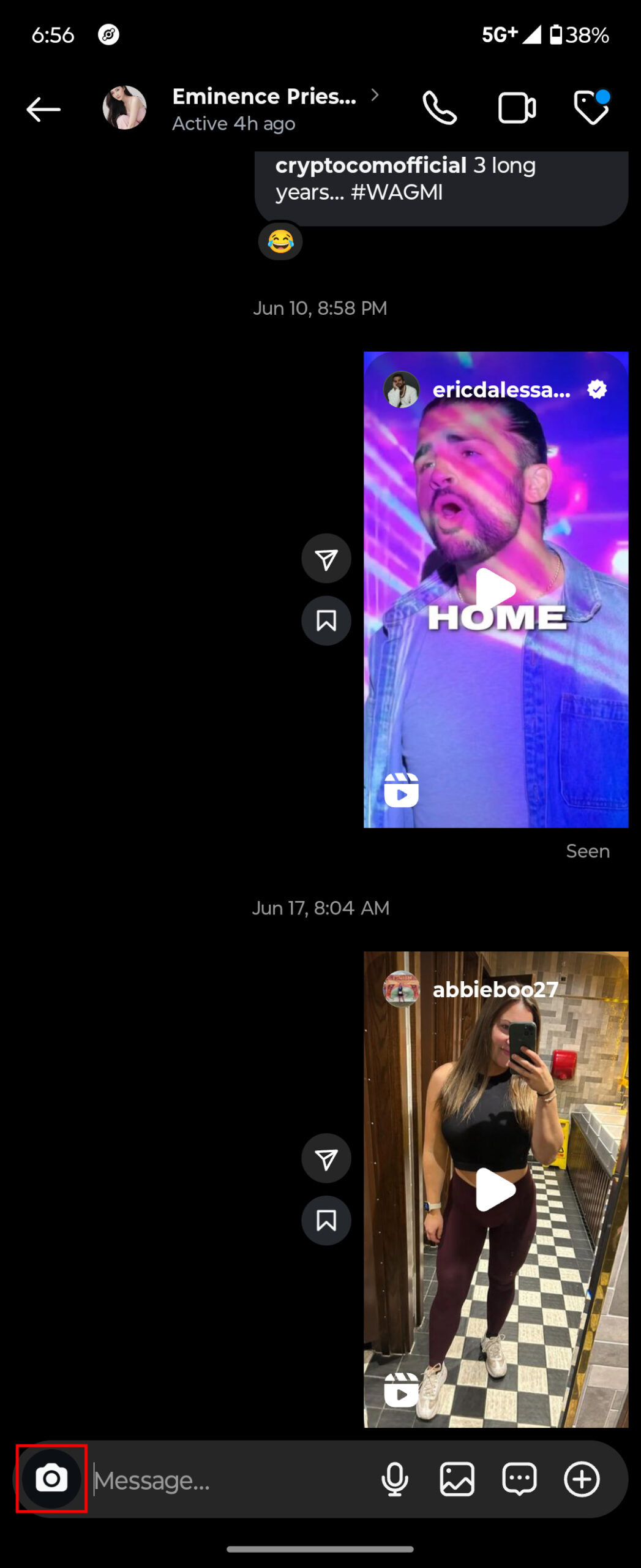Play the abbieboo27 shared reel
641x1568 pixels.
pyautogui.click(x=495, y=1189)
